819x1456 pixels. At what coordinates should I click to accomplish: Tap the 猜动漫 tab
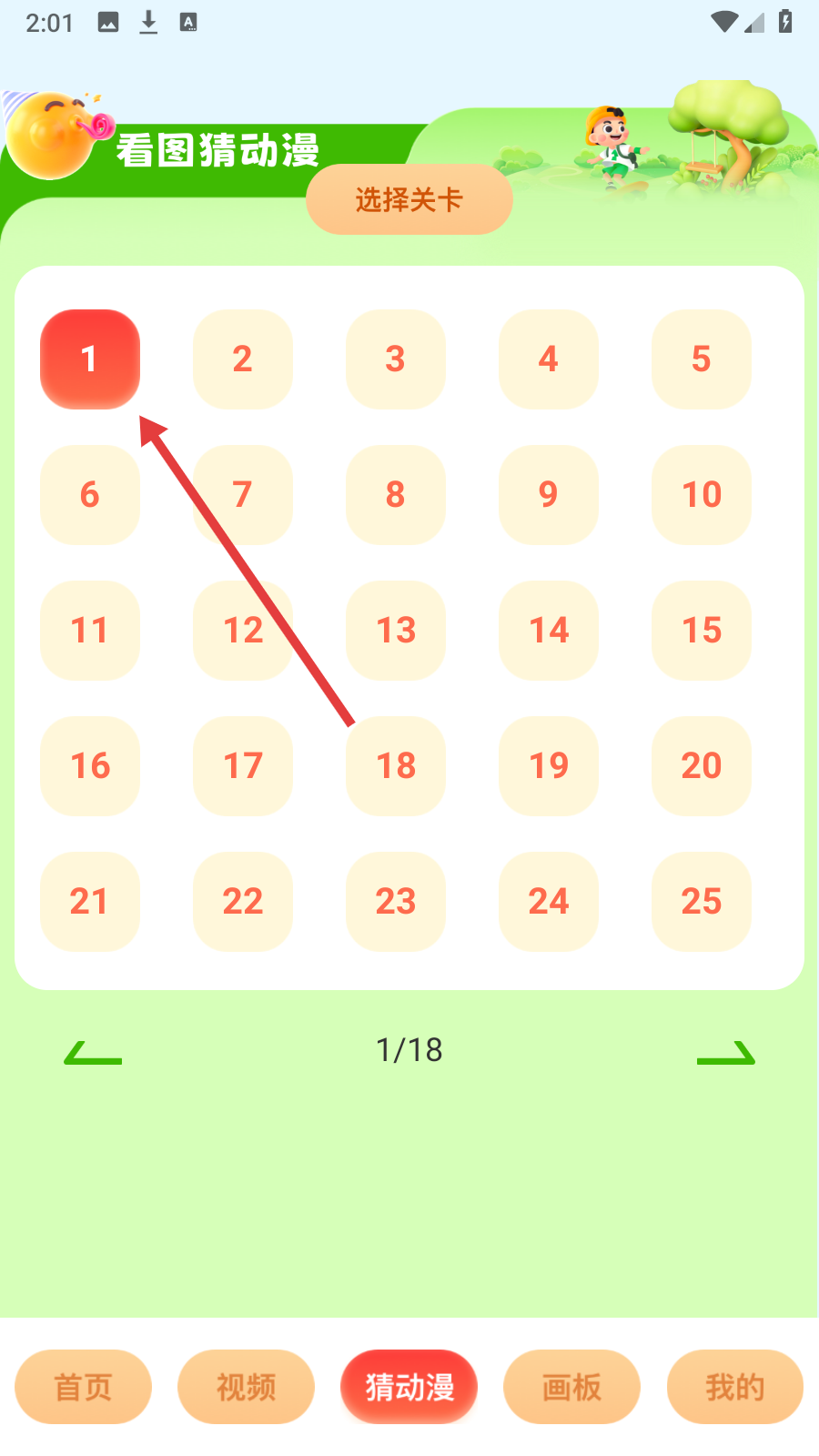pos(409,1387)
